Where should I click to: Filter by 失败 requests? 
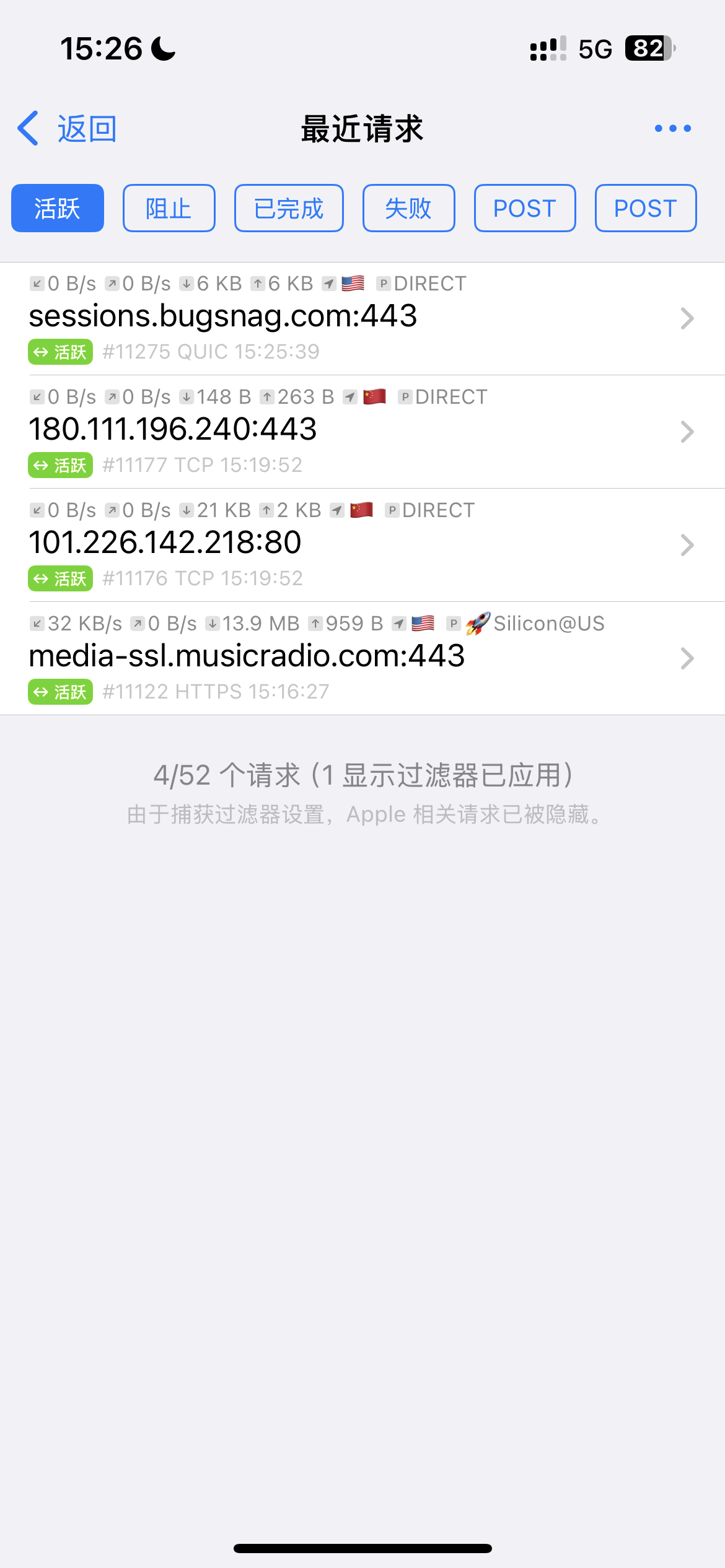[408, 208]
